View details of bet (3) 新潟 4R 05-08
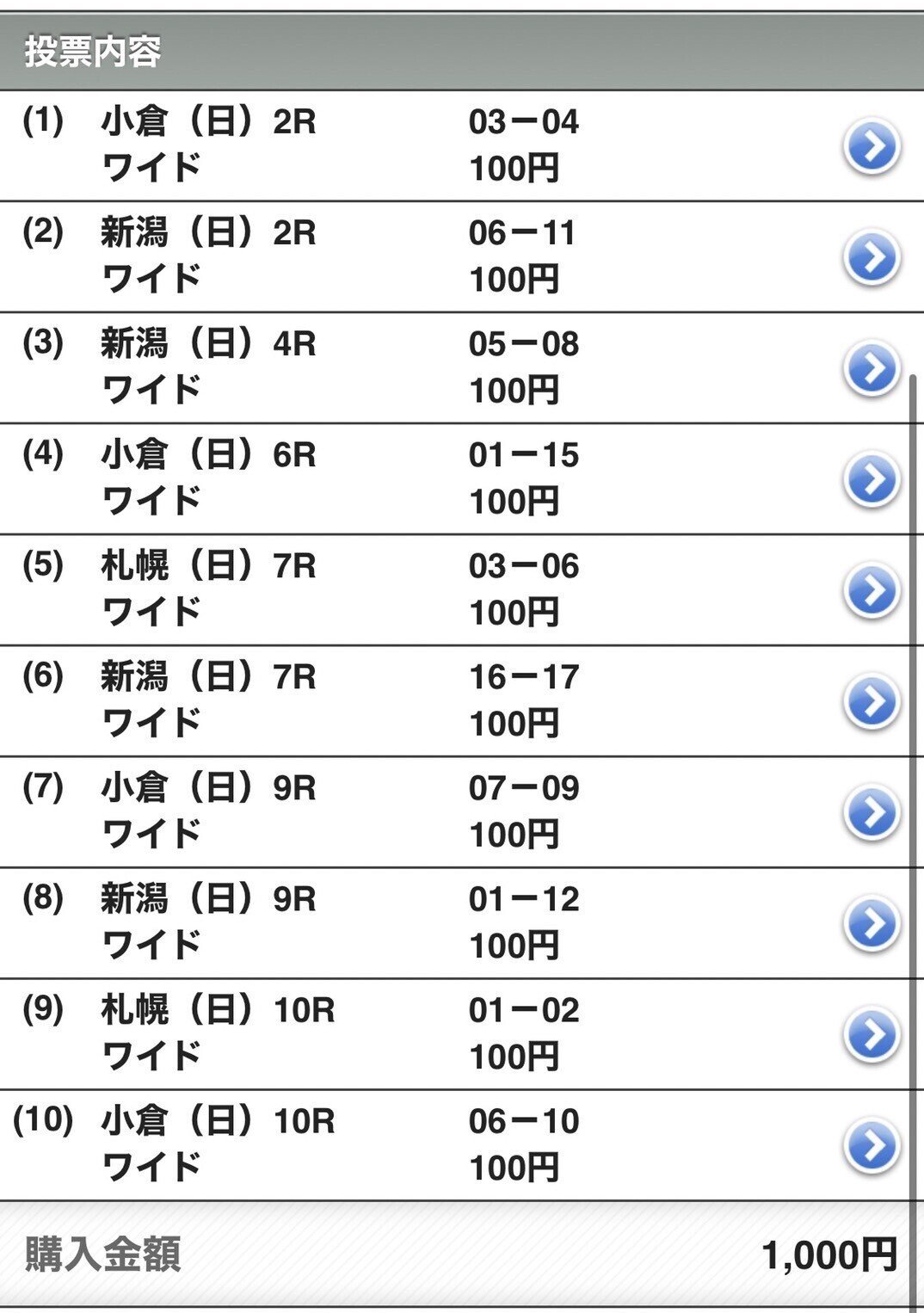This screenshot has height=1313, width=924. 872,369
